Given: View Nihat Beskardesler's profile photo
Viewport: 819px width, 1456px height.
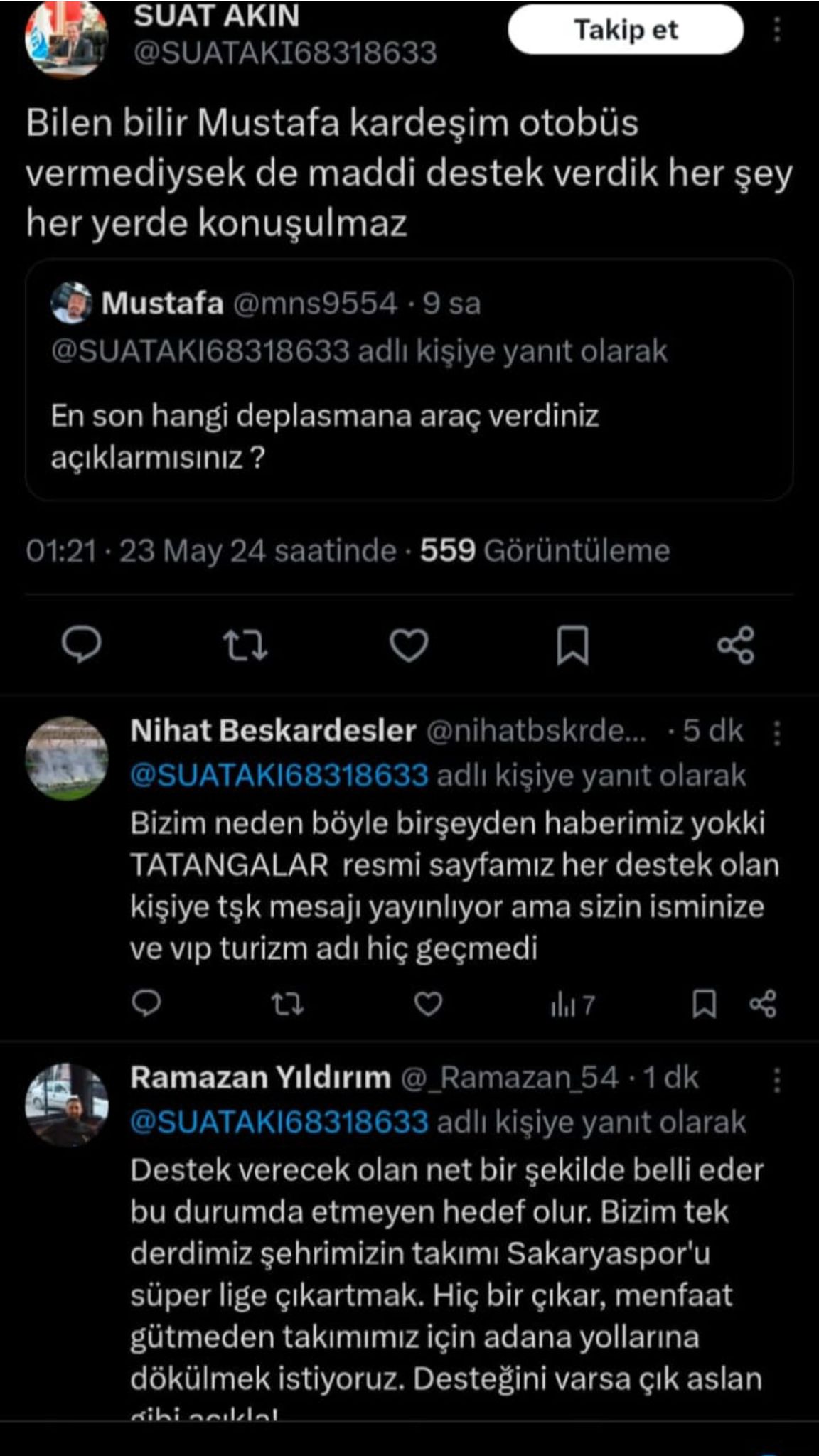Looking at the screenshot, I should [67, 758].
